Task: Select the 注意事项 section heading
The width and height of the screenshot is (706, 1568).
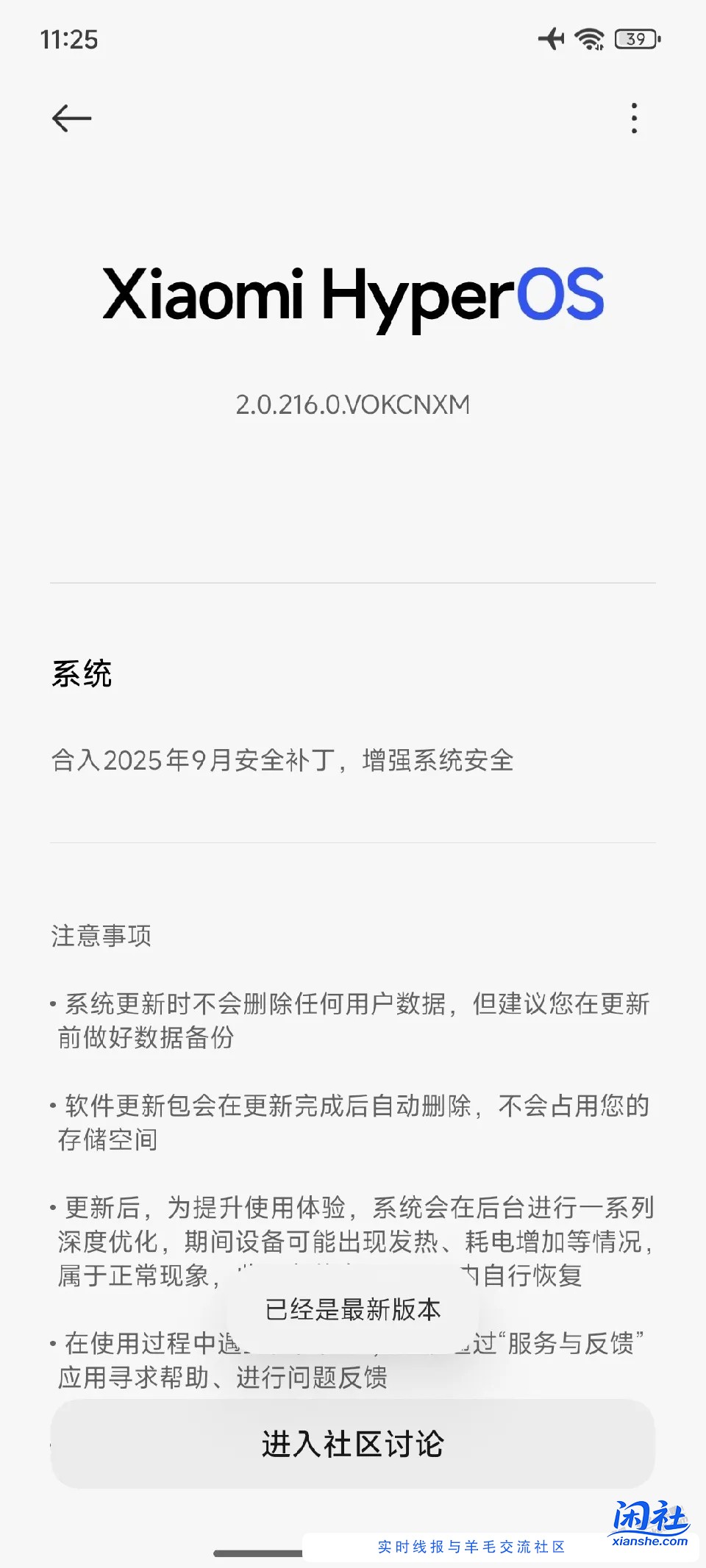Action: [101, 937]
